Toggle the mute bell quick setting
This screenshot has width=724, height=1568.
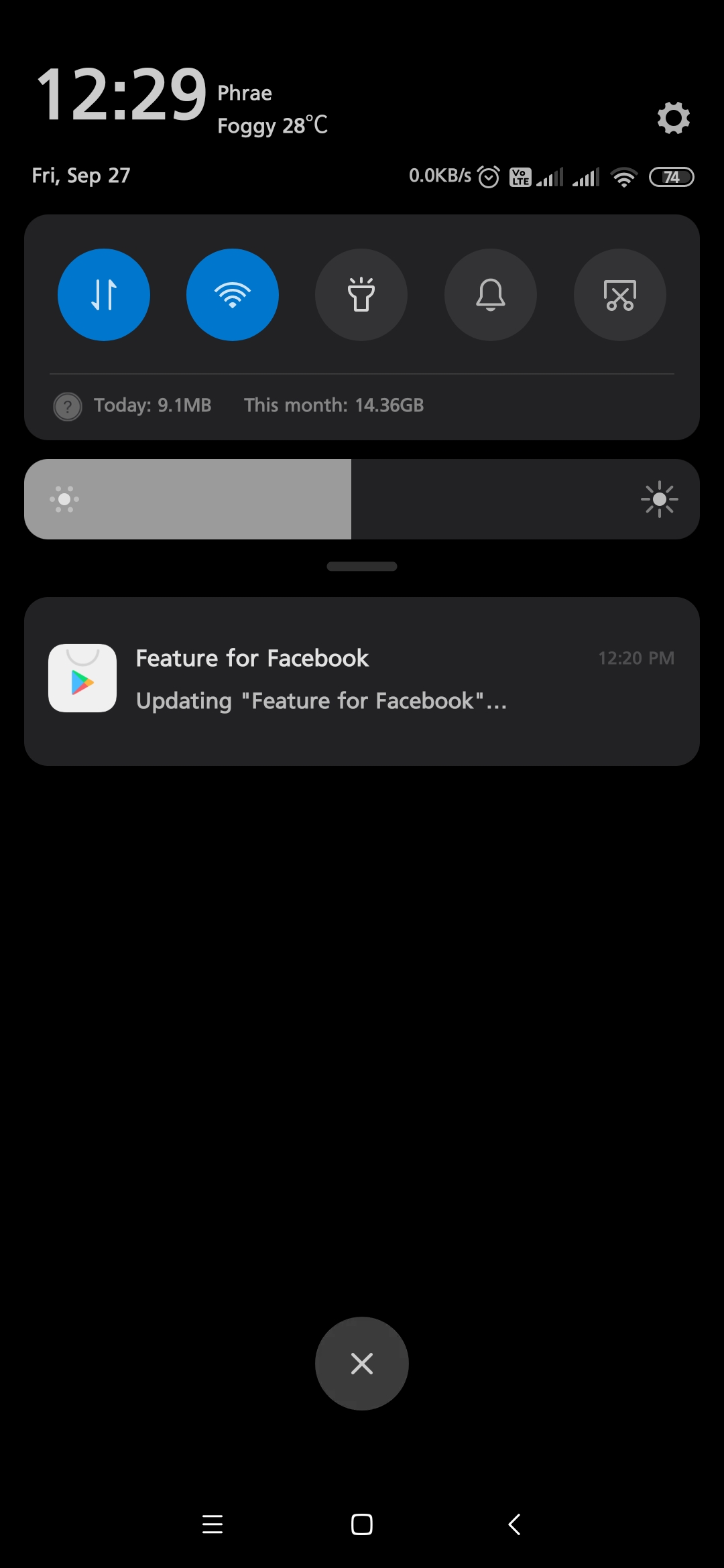(491, 295)
